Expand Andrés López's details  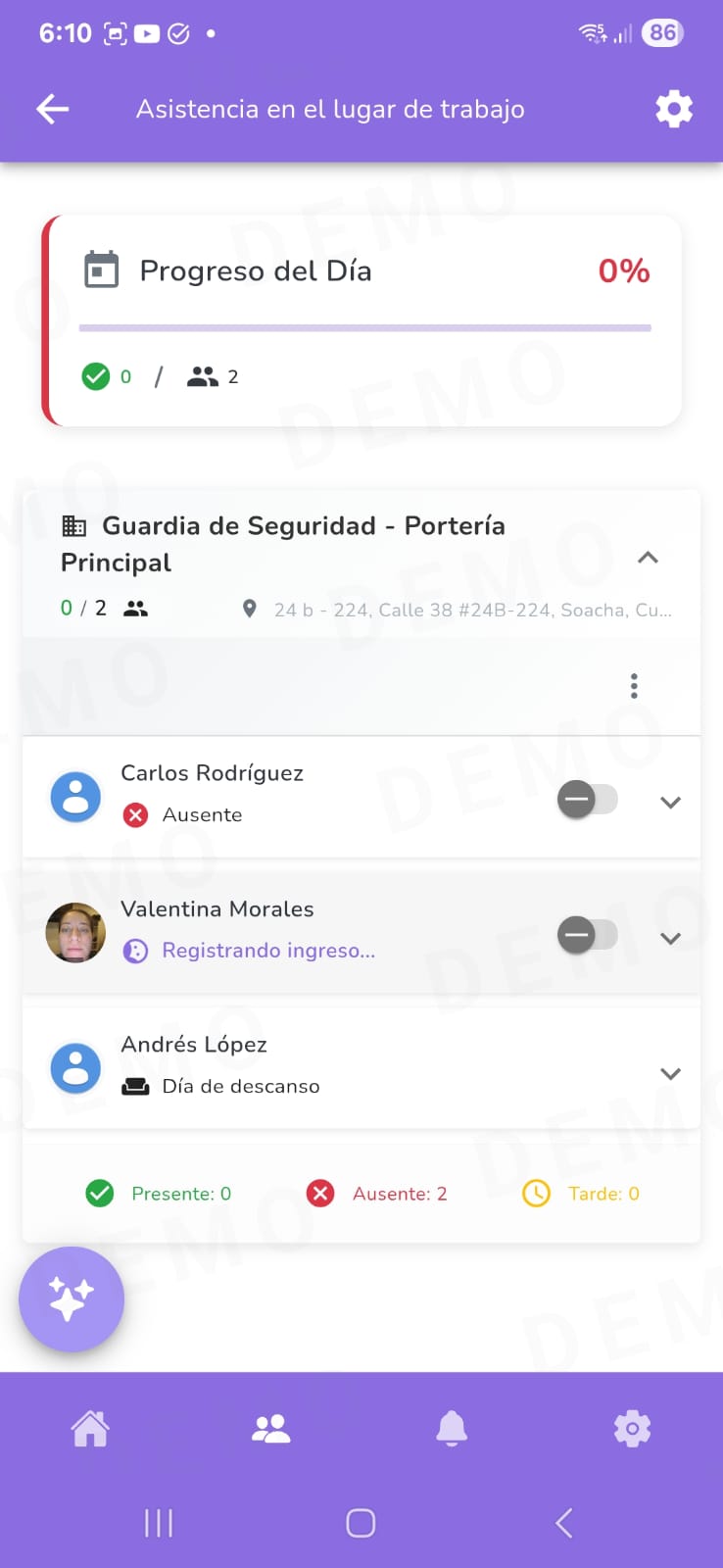(x=670, y=1073)
